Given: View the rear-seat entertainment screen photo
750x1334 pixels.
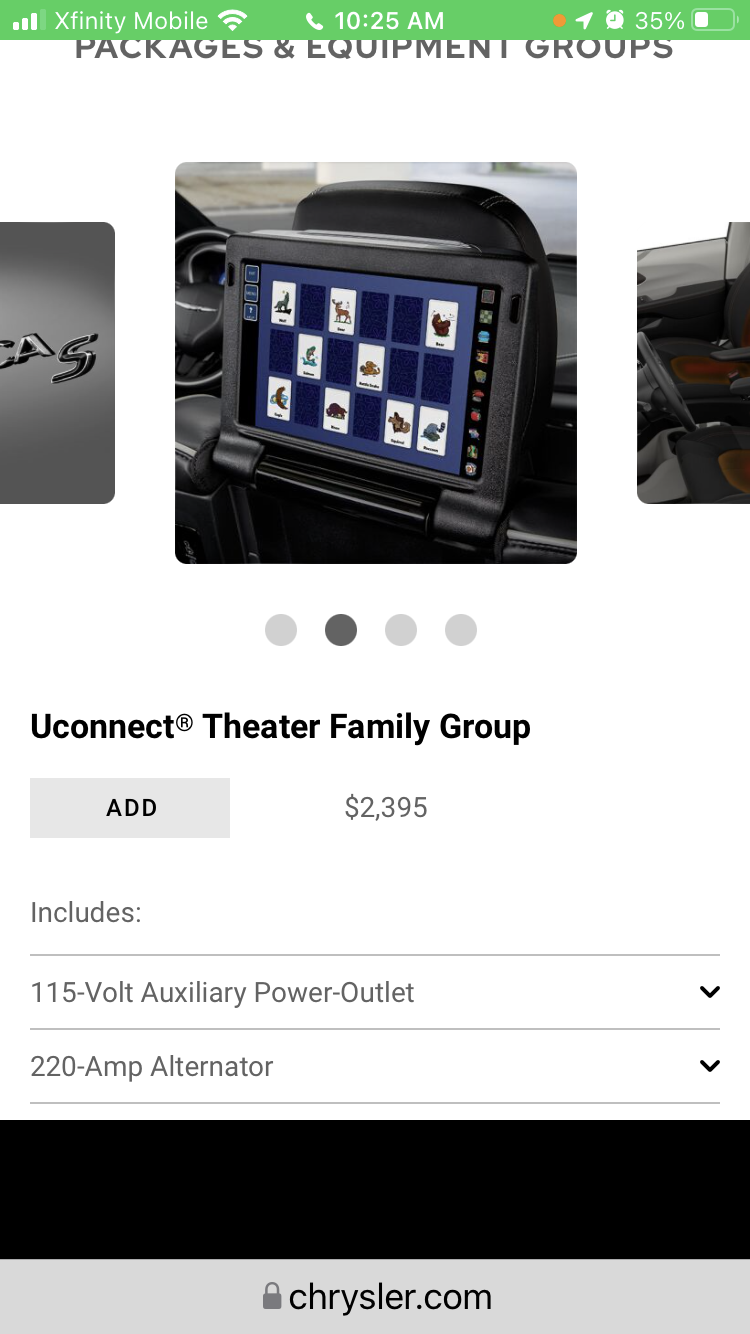Looking at the screenshot, I should pyautogui.click(x=375, y=362).
